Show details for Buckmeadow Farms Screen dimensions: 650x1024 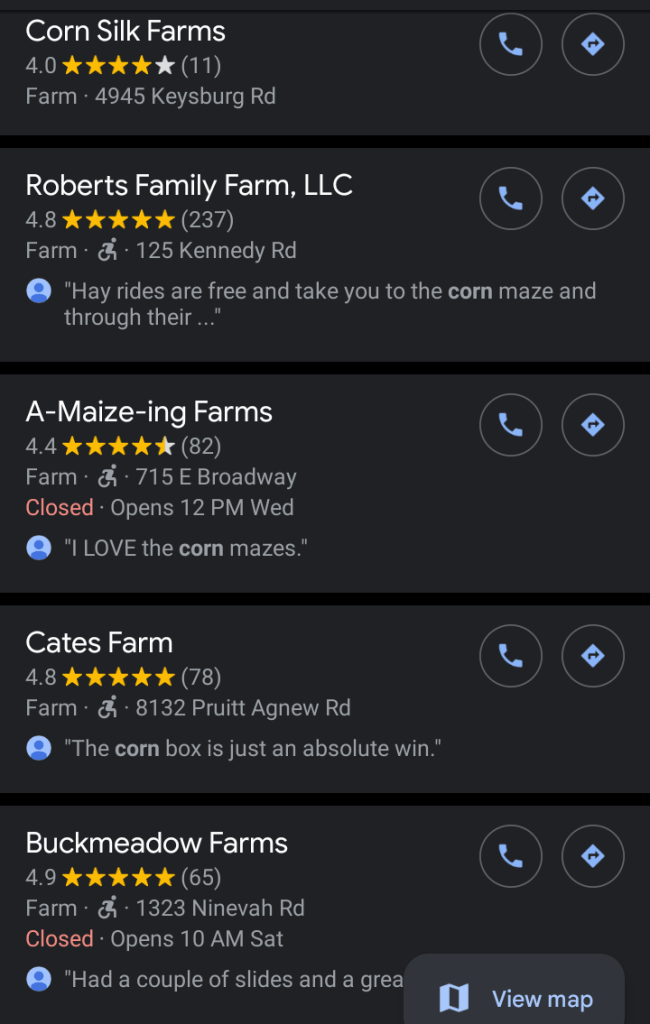pyautogui.click(x=157, y=843)
